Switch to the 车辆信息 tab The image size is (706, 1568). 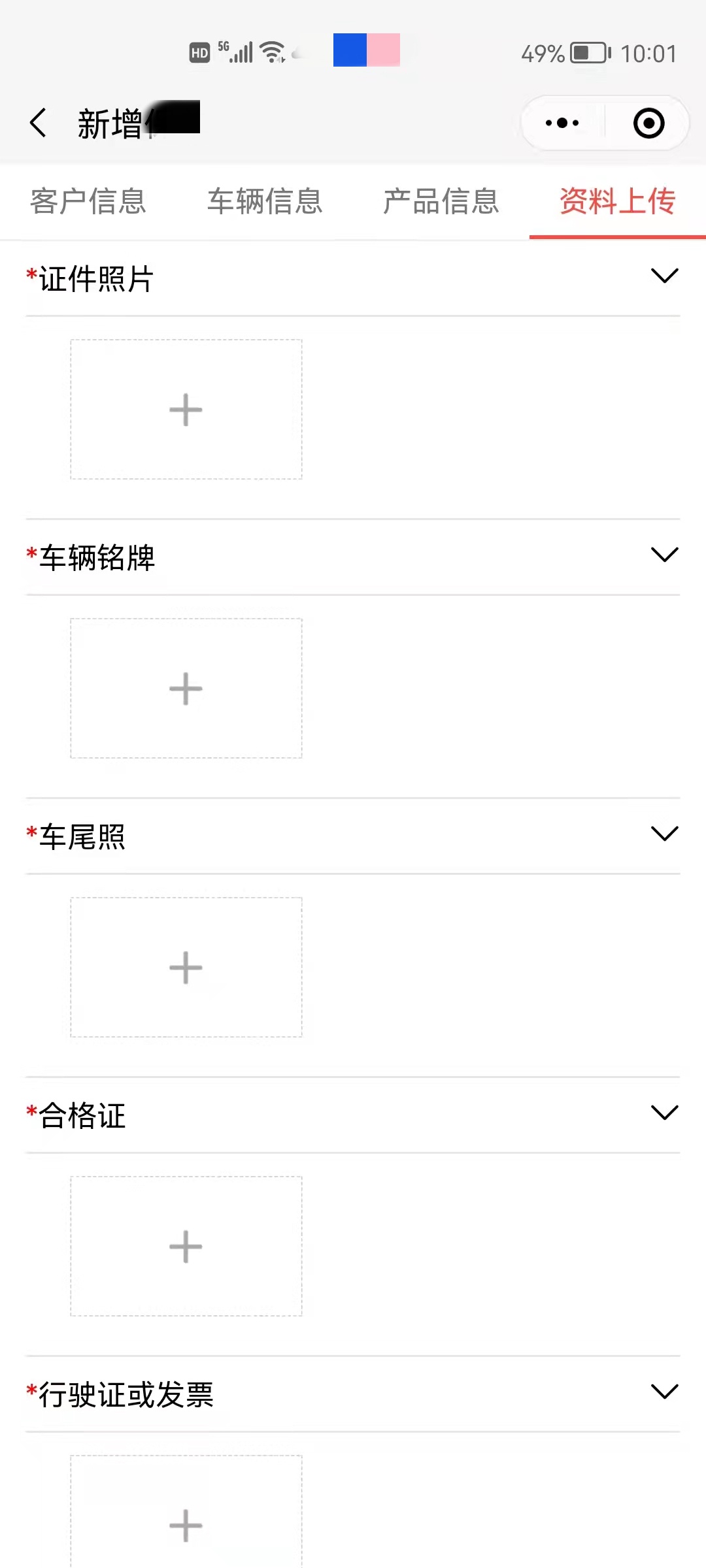265,201
